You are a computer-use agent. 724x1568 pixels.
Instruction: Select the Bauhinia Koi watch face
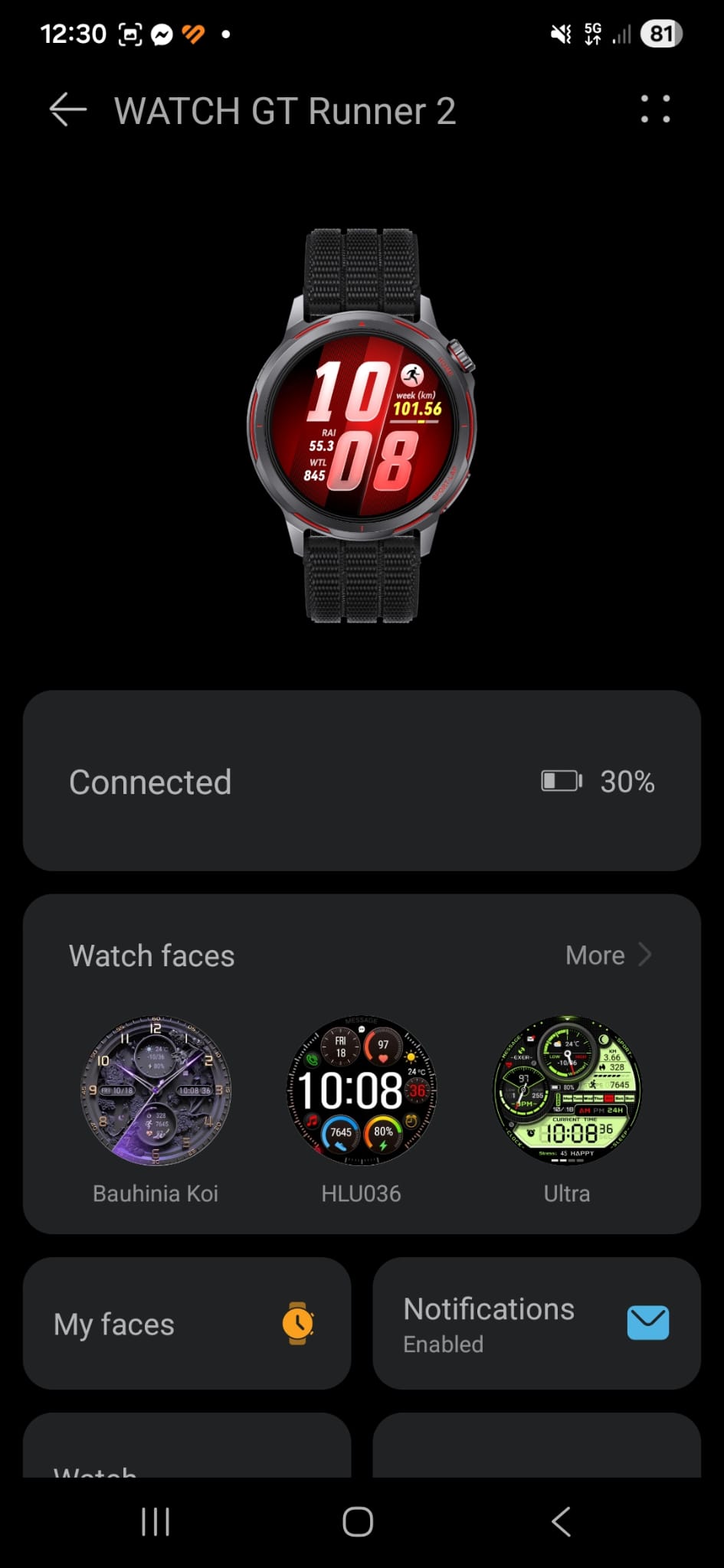coord(156,1091)
